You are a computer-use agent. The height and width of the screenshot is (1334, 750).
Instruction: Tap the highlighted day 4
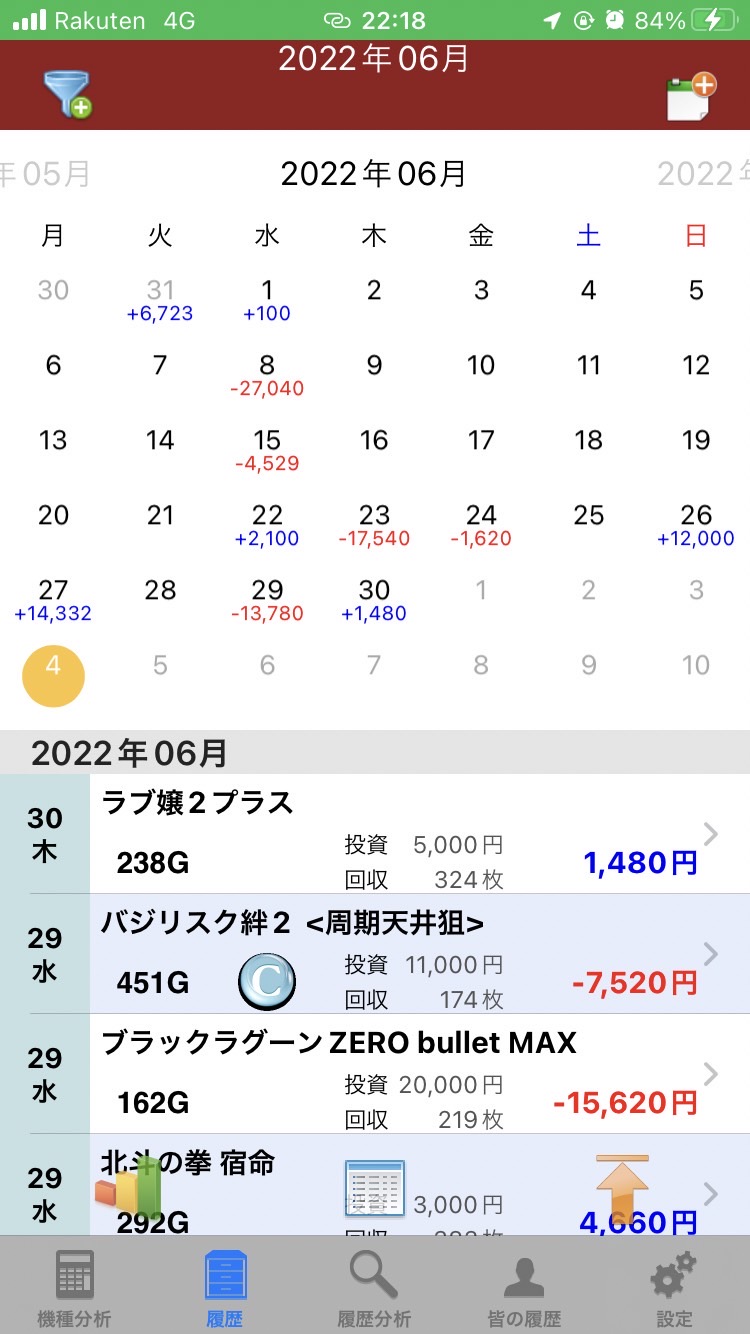pyautogui.click(x=53, y=675)
